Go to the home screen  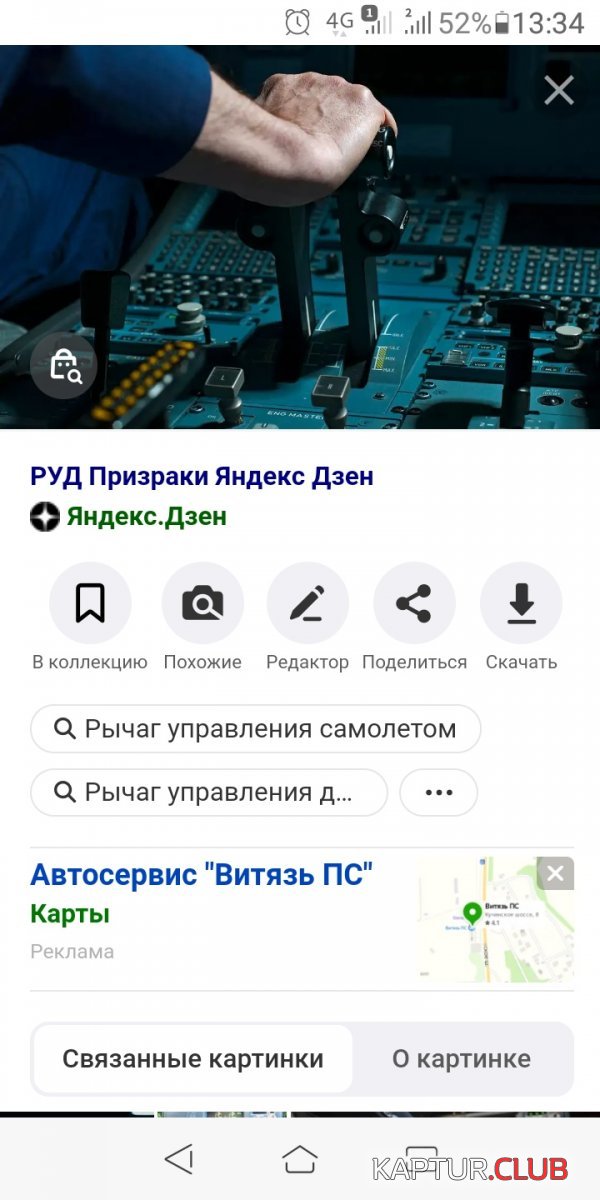pyautogui.click(x=299, y=1159)
